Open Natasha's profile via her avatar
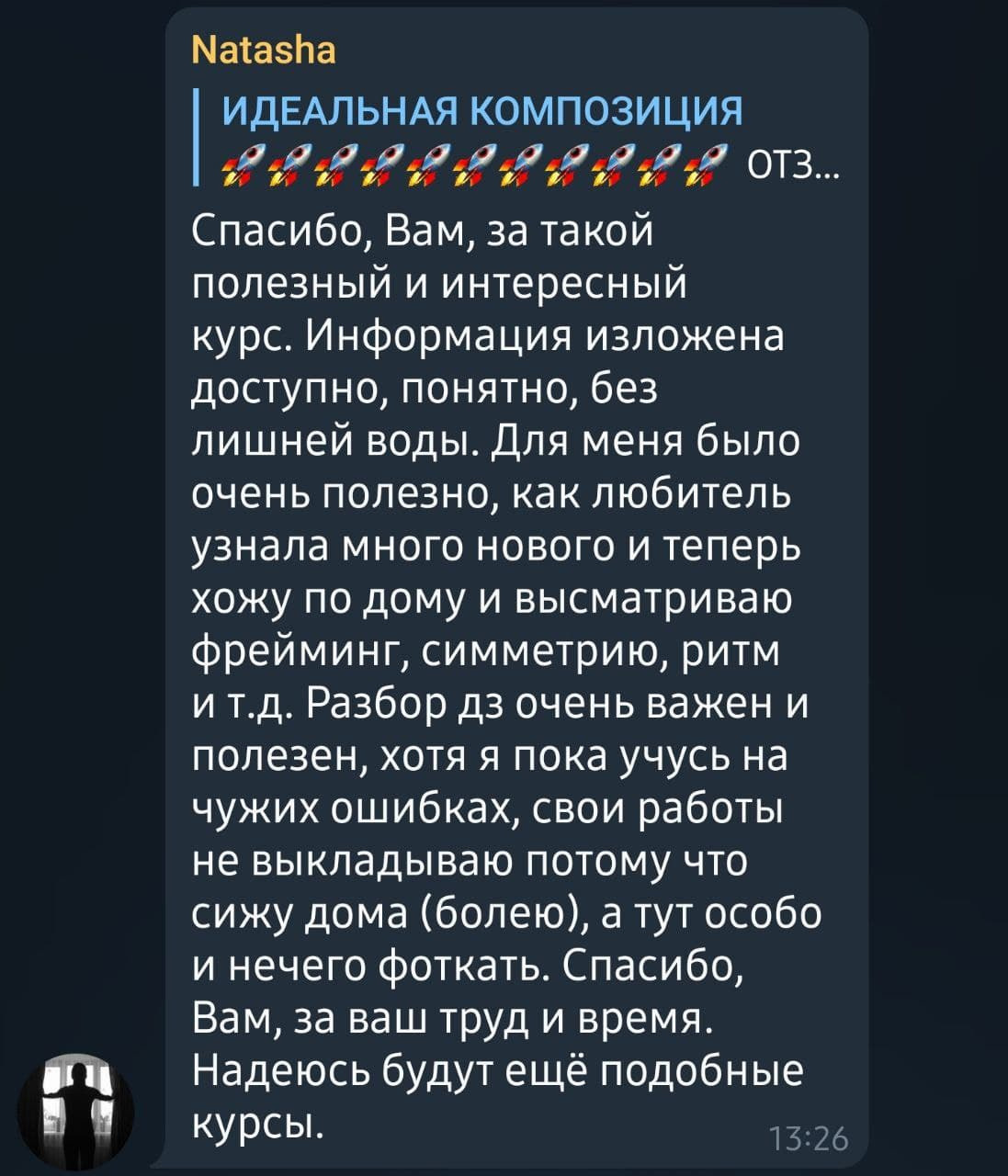The height and width of the screenshot is (1176, 1008). (78, 1111)
